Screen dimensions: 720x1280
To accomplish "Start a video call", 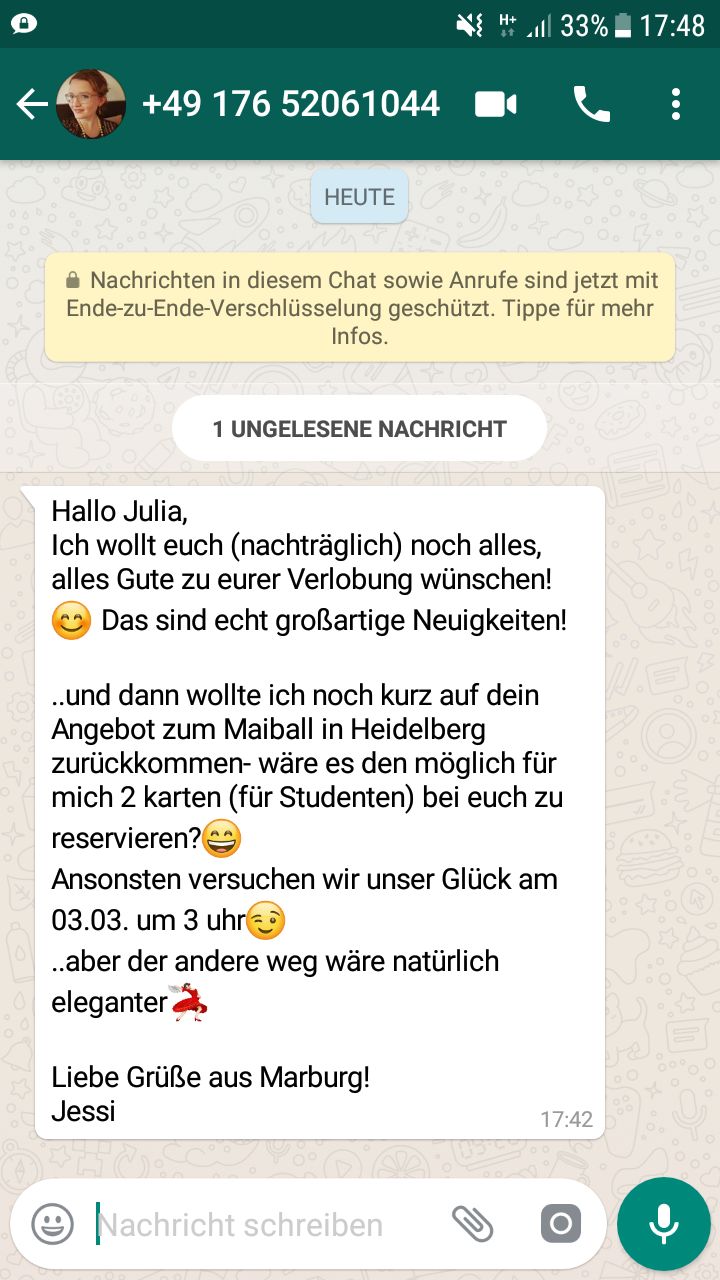I will pyautogui.click(x=496, y=104).
